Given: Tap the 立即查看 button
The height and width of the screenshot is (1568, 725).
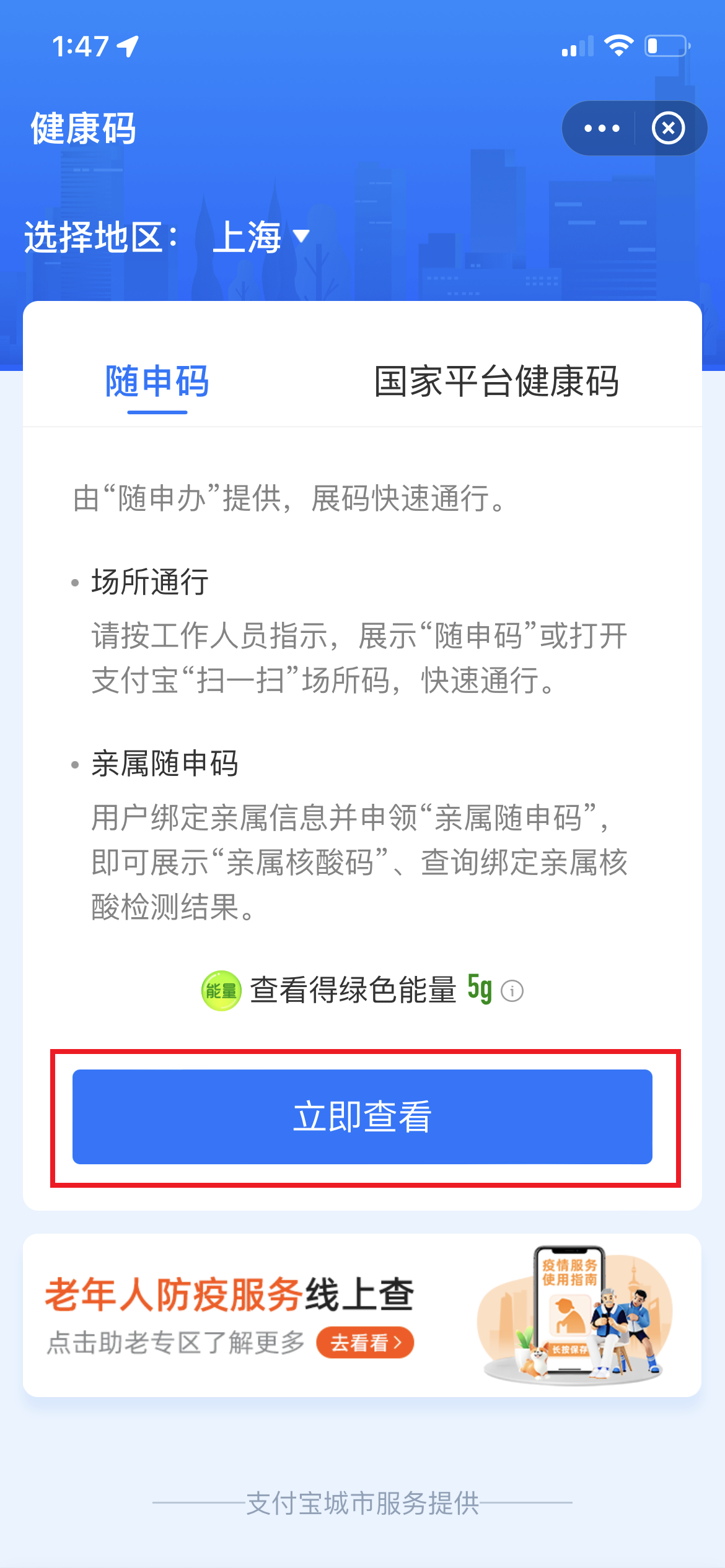Looking at the screenshot, I should click(362, 1117).
